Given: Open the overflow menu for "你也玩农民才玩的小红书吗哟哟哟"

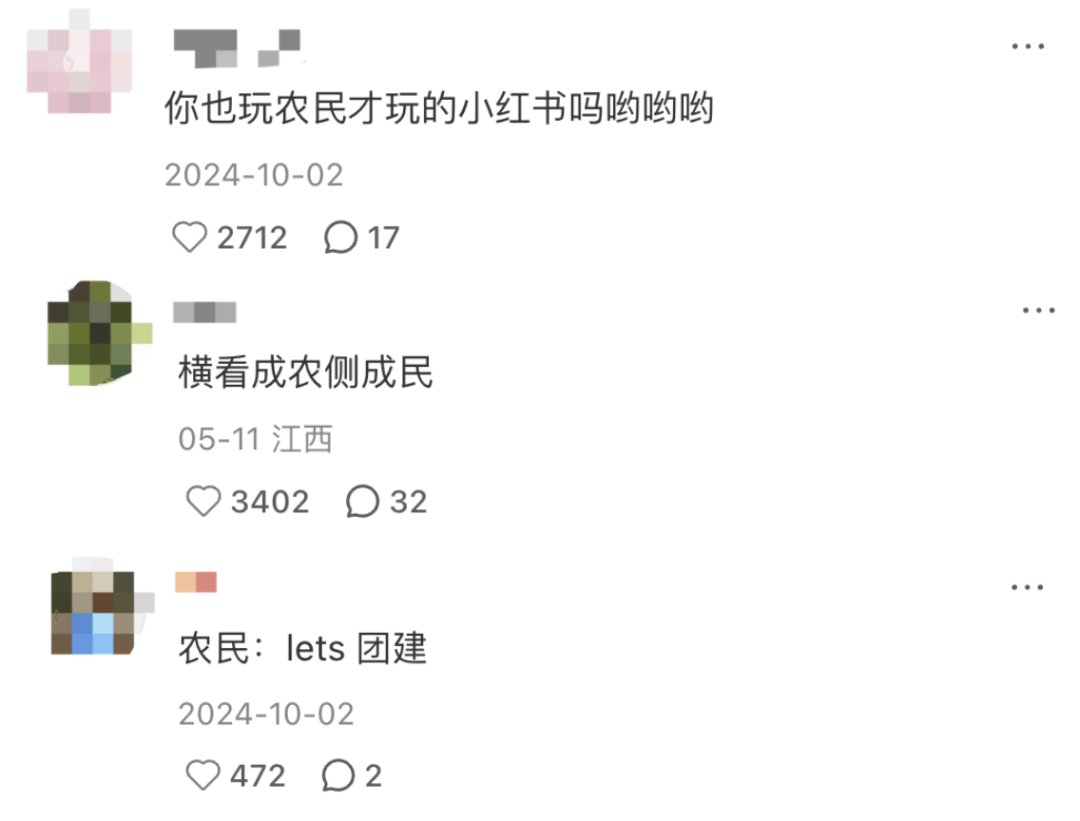Looking at the screenshot, I should click(1027, 47).
